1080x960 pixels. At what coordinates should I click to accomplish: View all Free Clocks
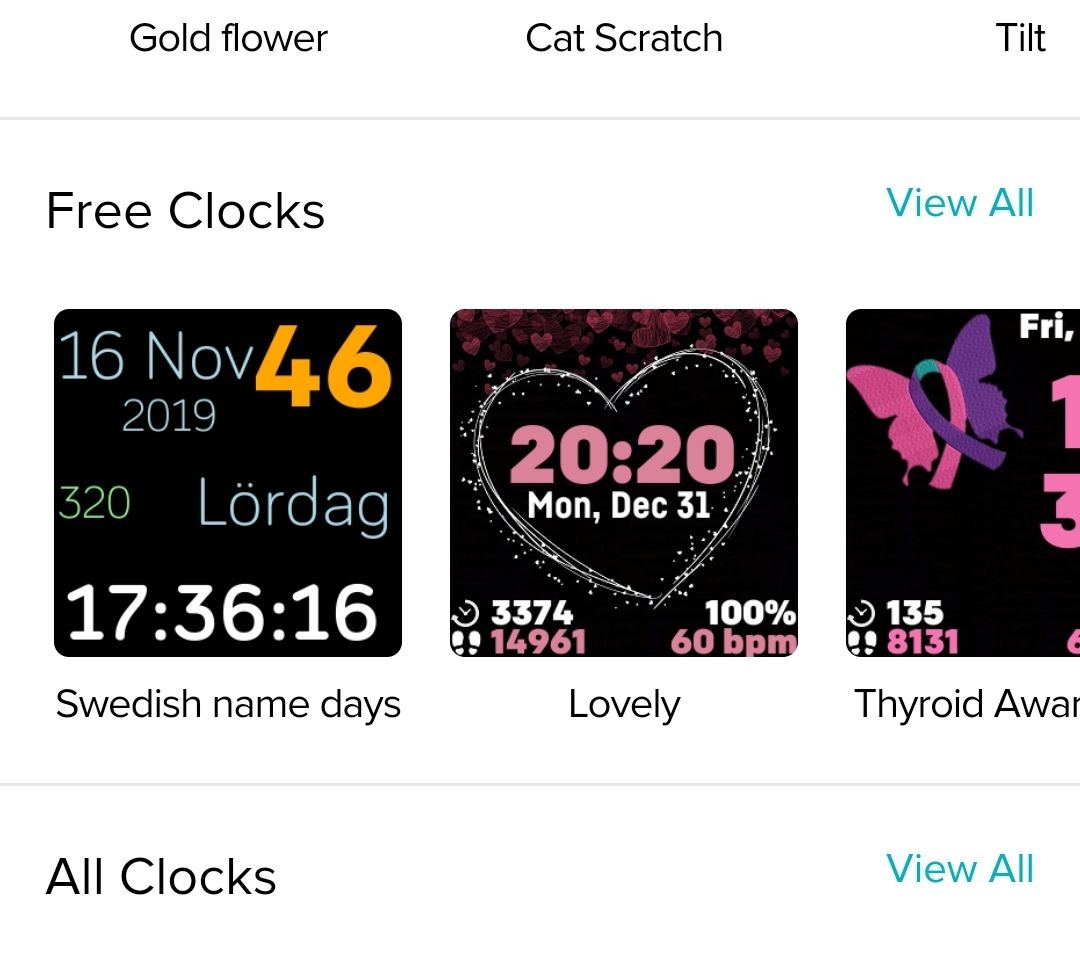tap(959, 203)
